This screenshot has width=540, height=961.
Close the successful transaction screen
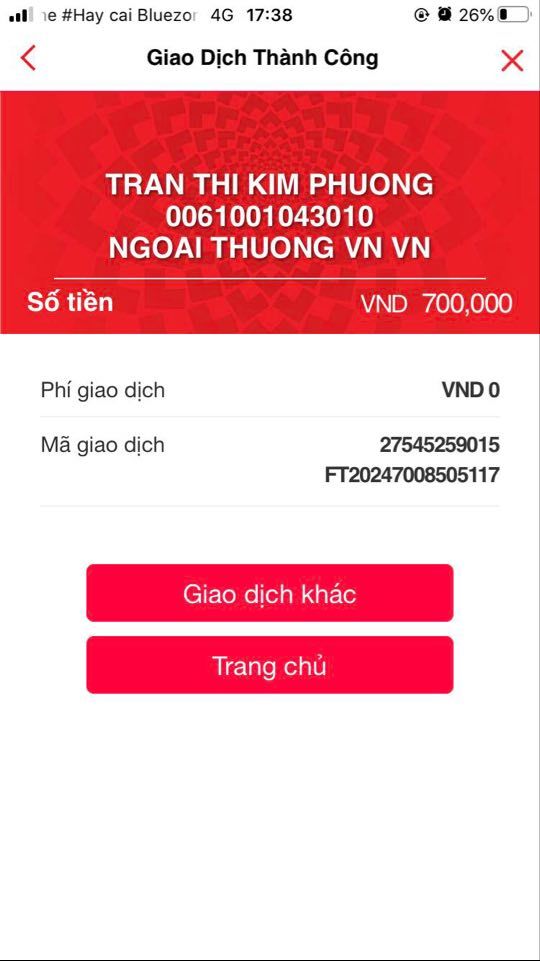(x=512, y=60)
